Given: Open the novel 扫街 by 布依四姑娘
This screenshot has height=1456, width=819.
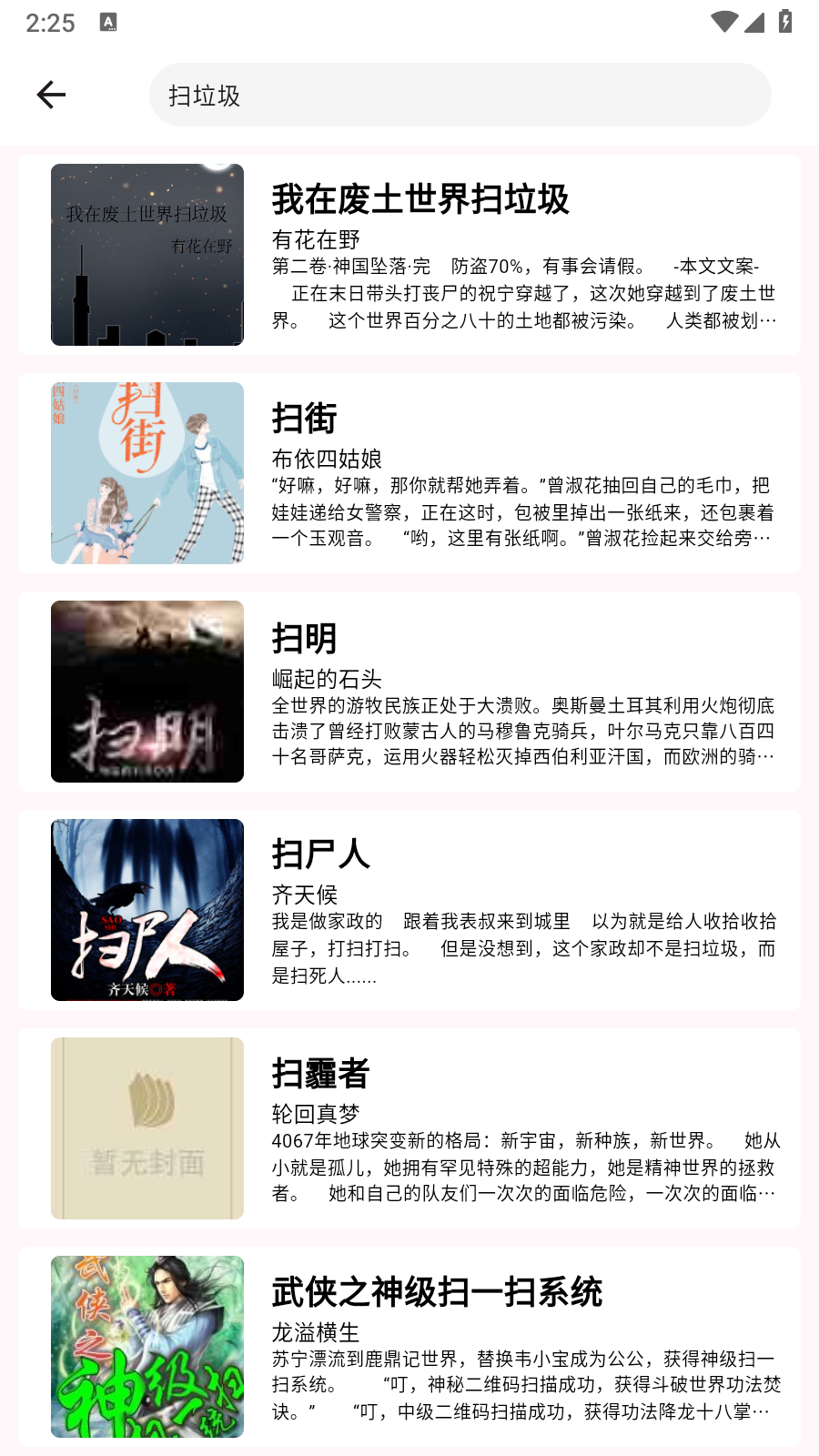Looking at the screenshot, I should click(x=409, y=473).
